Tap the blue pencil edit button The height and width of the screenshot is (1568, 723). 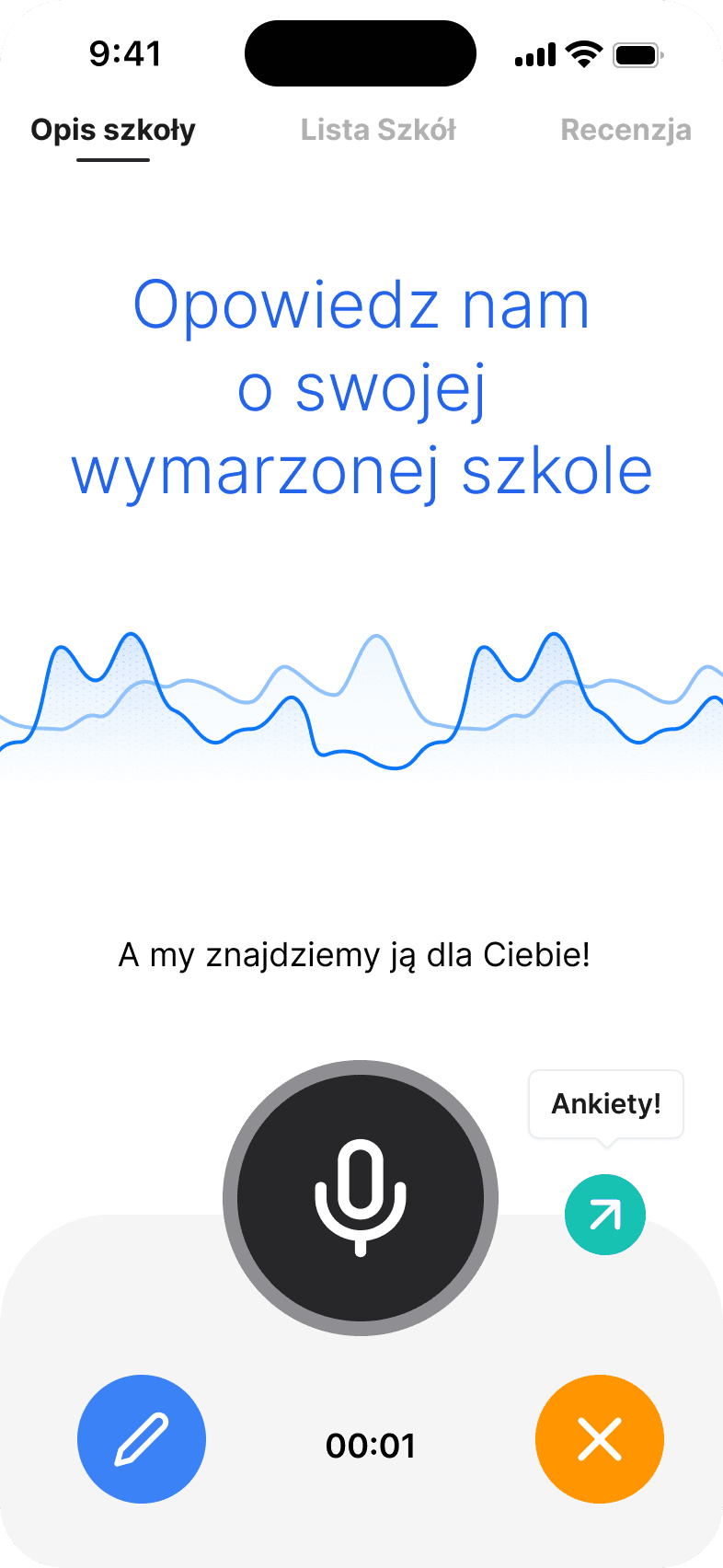coord(142,1439)
